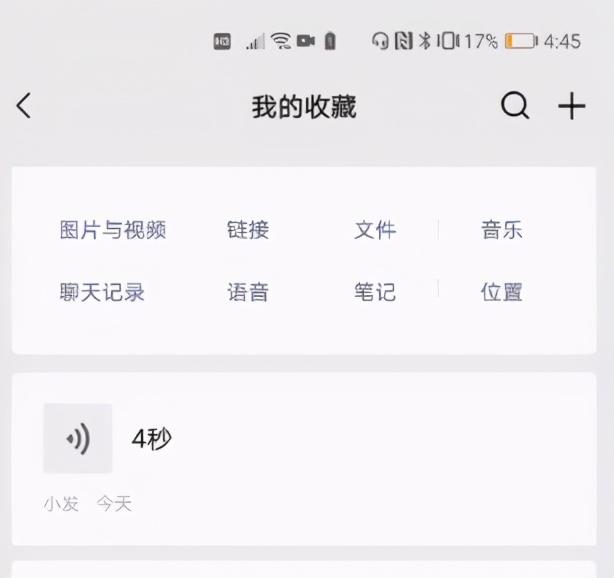Filter favorites by 位置
Viewport: 614px width, 578px height.
click(502, 292)
